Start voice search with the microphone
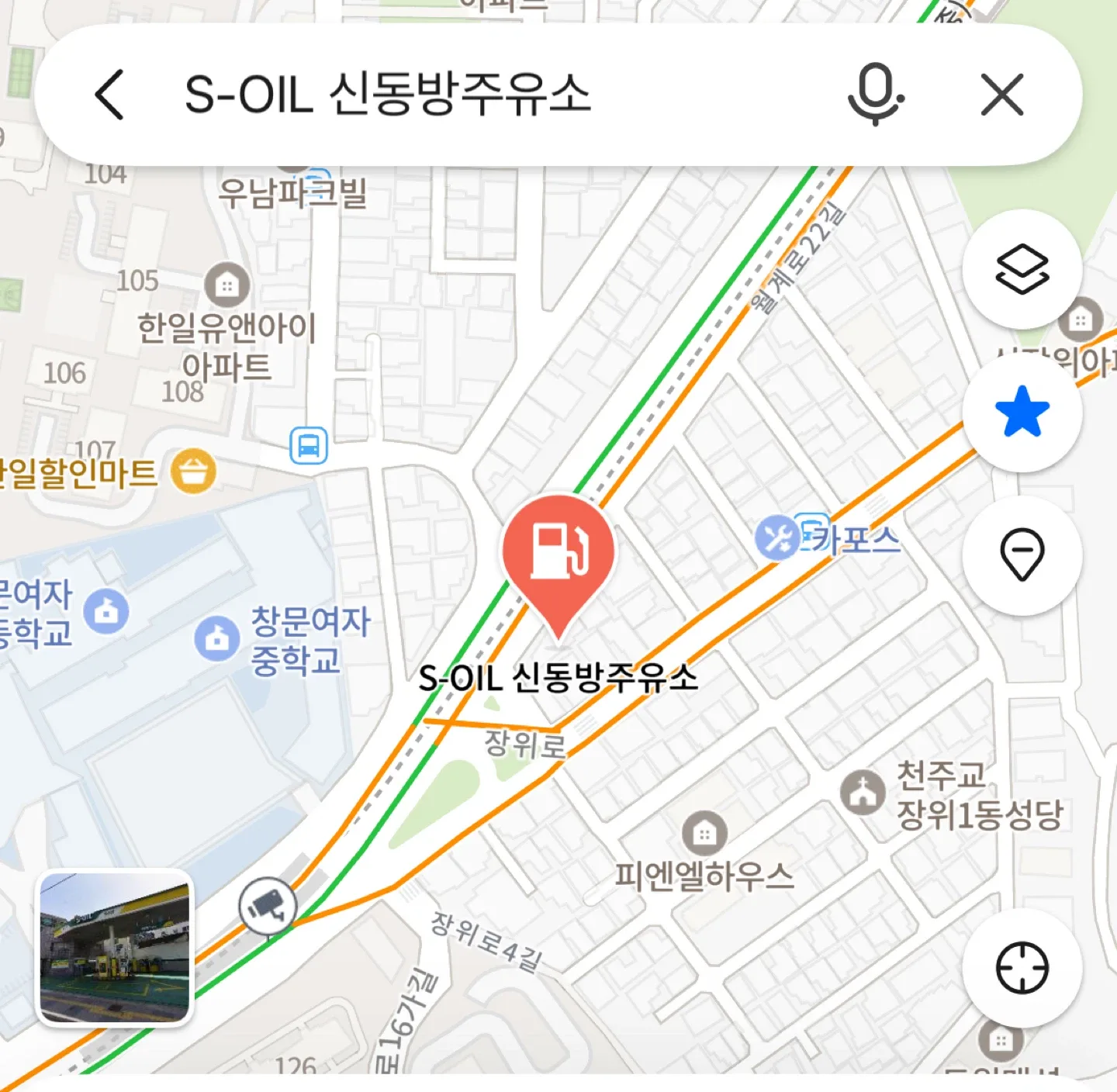 tap(874, 95)
